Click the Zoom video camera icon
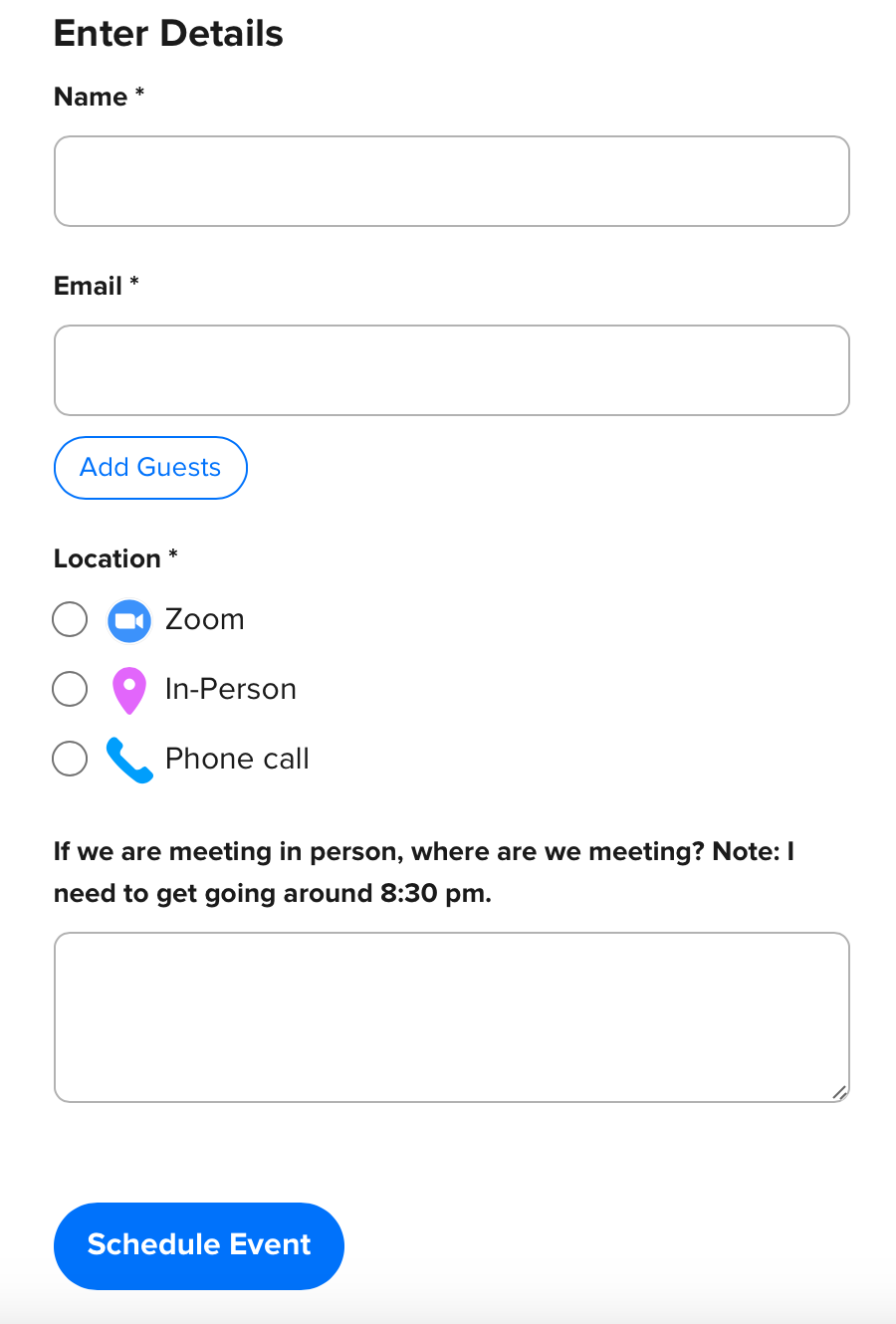 click(x=128, y=619)
